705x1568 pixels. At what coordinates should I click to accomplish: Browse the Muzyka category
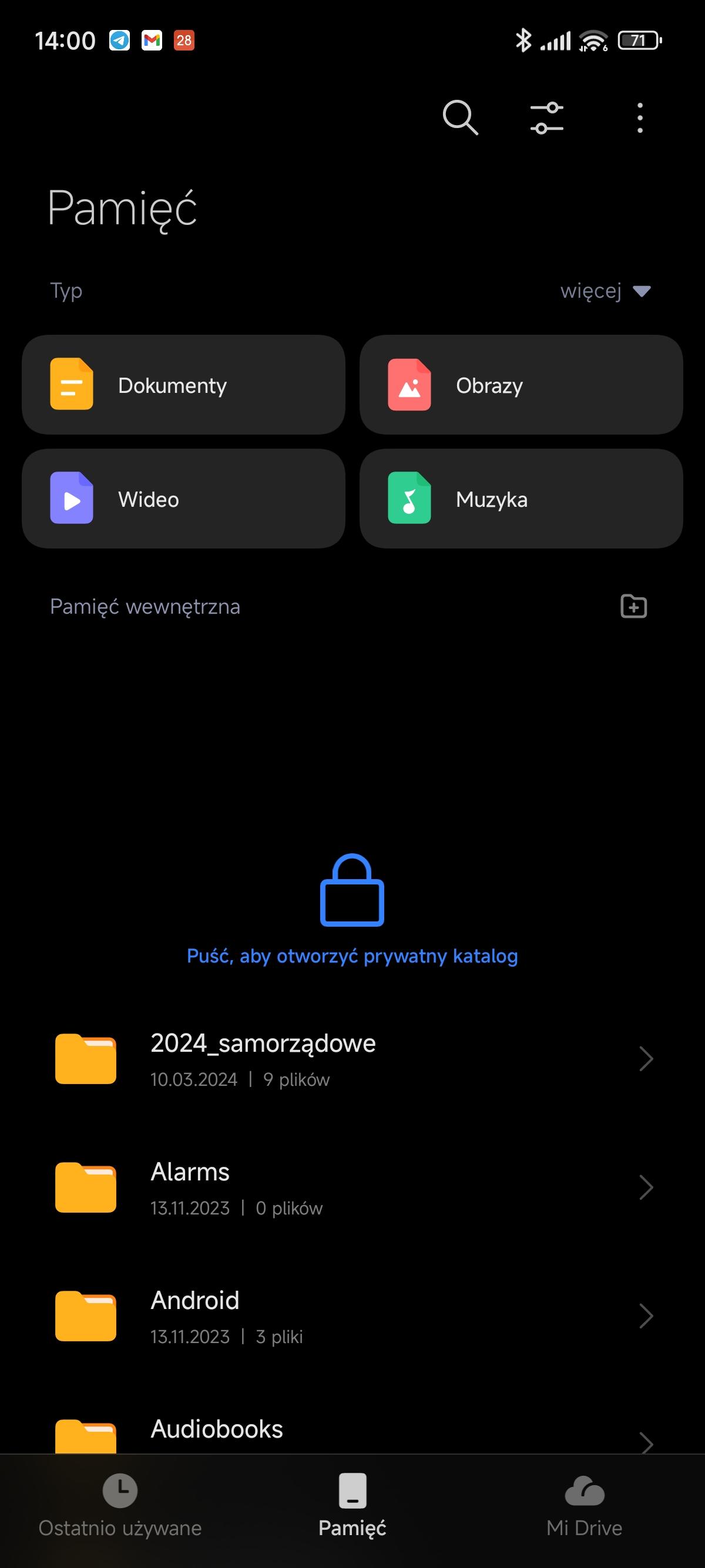click(521, 499)
